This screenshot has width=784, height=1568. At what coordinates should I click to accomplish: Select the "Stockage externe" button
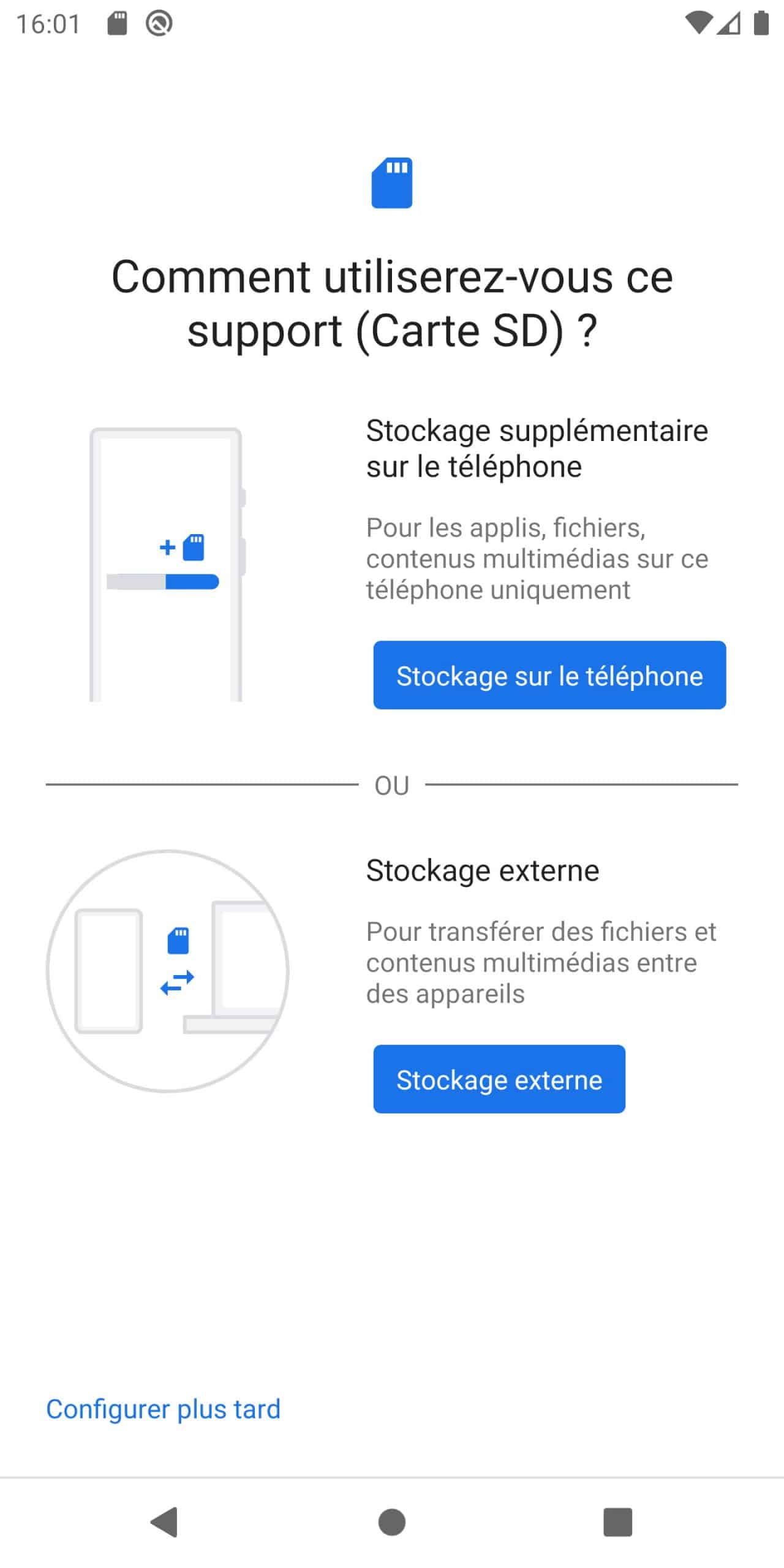click(x=499, y=1079)
